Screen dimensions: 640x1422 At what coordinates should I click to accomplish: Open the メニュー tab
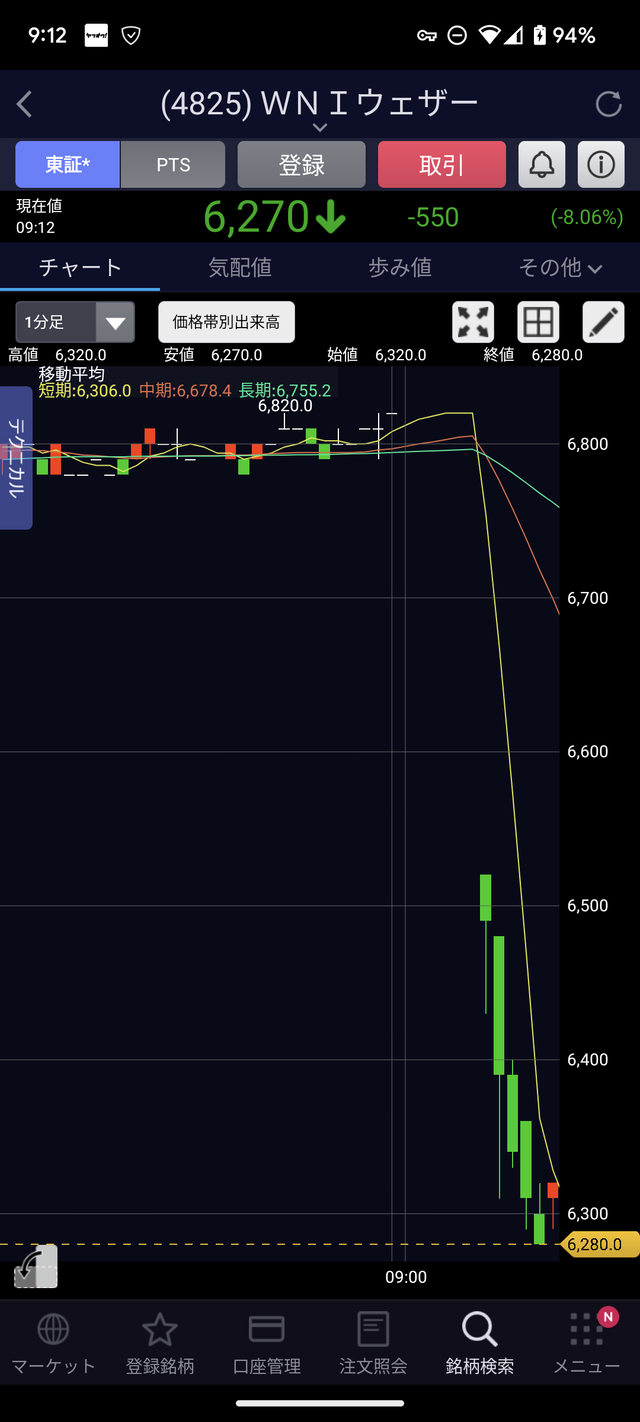(x=586, y=1343)
